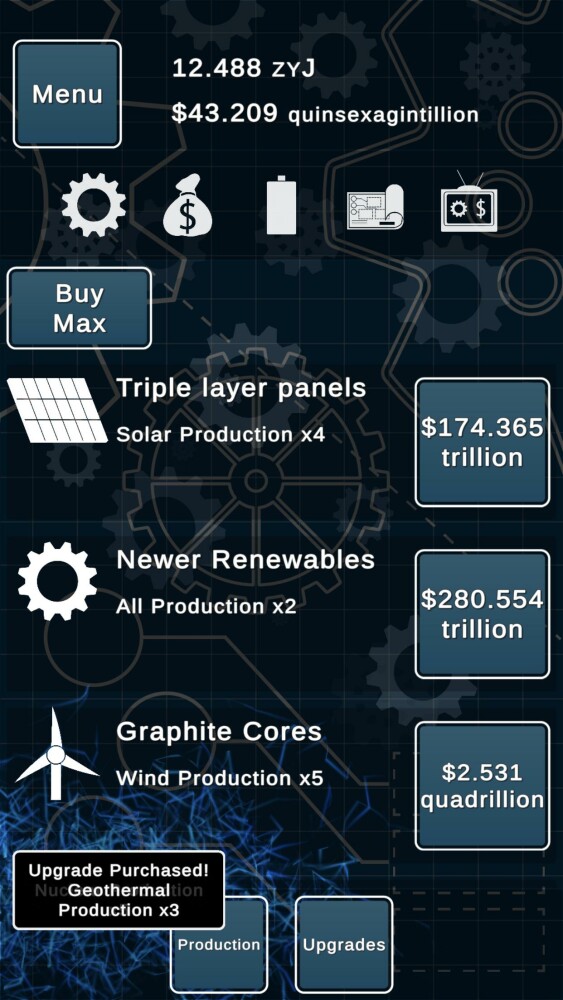563x1000 pixels.
Task: Open the battery icon section
Action: click(x=281, y=206)
